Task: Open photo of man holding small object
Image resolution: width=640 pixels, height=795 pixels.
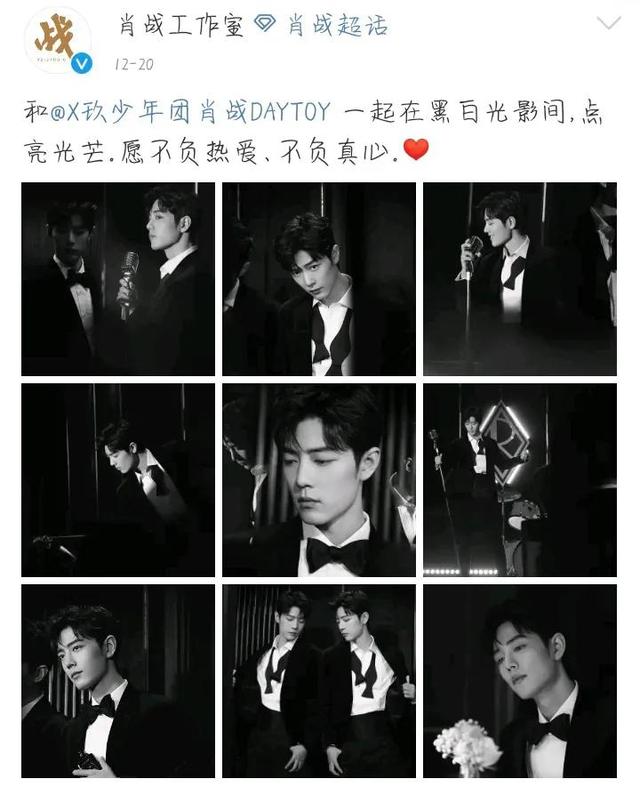Action: tap(118, 681)
